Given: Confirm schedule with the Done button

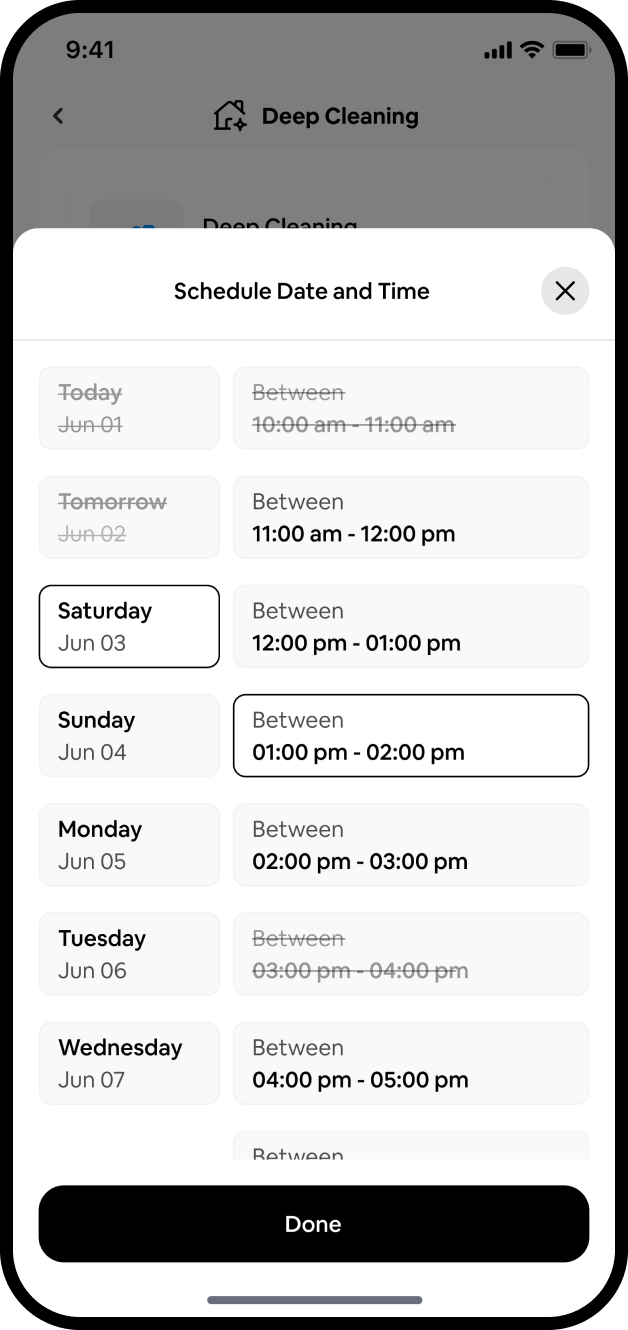Looking at the screenshot, I should (313, 1223).
